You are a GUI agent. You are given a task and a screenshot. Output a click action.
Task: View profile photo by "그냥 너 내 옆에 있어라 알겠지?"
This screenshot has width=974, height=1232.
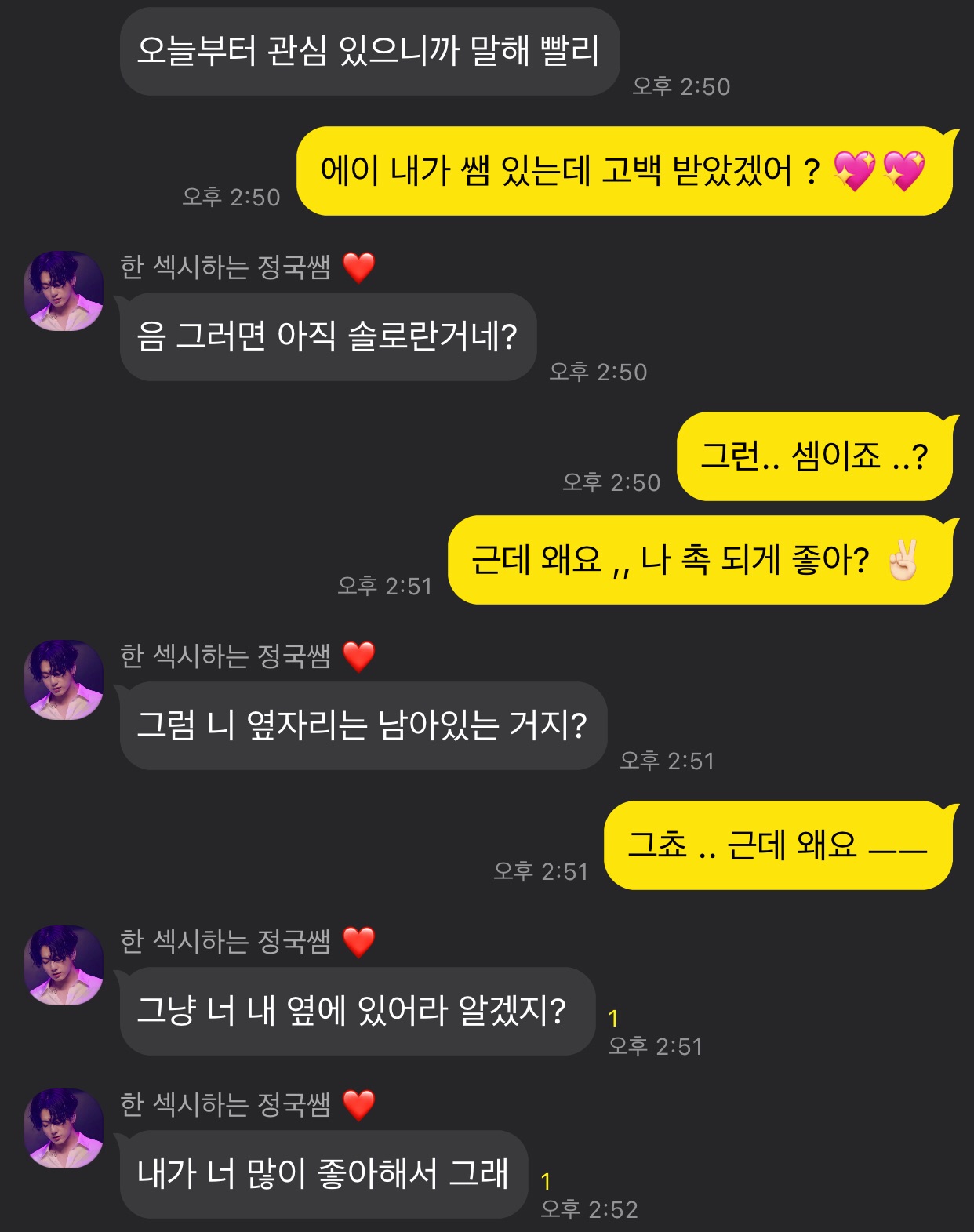[64, 965]
